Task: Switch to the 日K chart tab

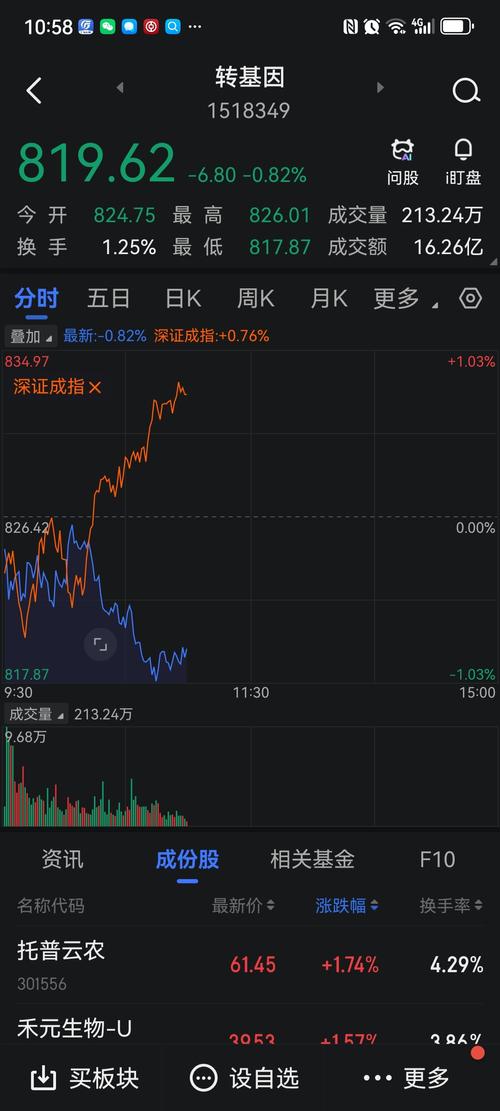Action: [x=183, y=298]
